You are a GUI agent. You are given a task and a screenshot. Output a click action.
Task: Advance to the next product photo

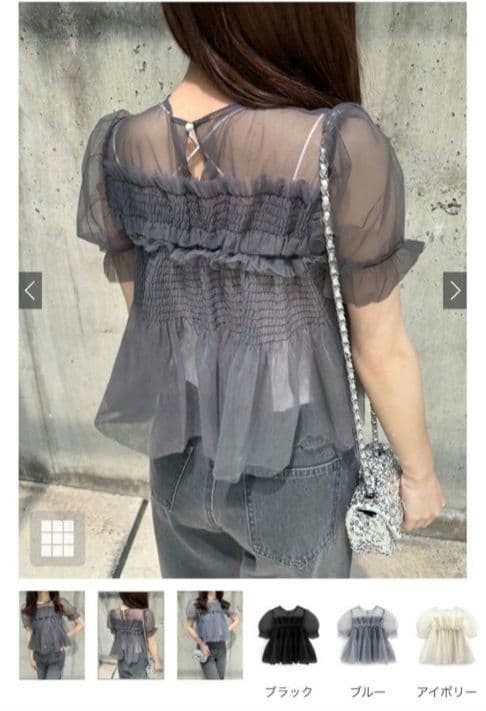pos(454,290)
